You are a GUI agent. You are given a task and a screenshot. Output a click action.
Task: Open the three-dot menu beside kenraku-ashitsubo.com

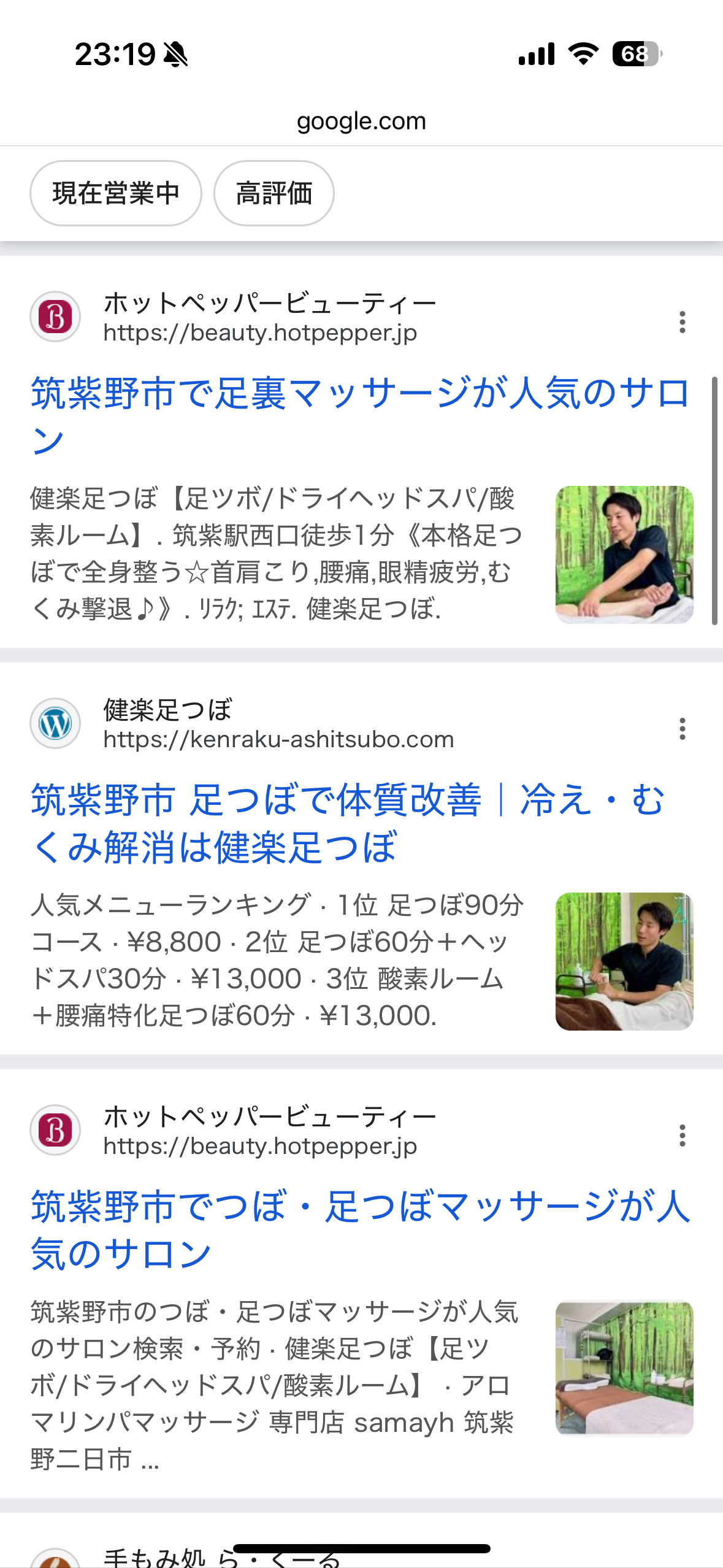(x=683, y=729)
